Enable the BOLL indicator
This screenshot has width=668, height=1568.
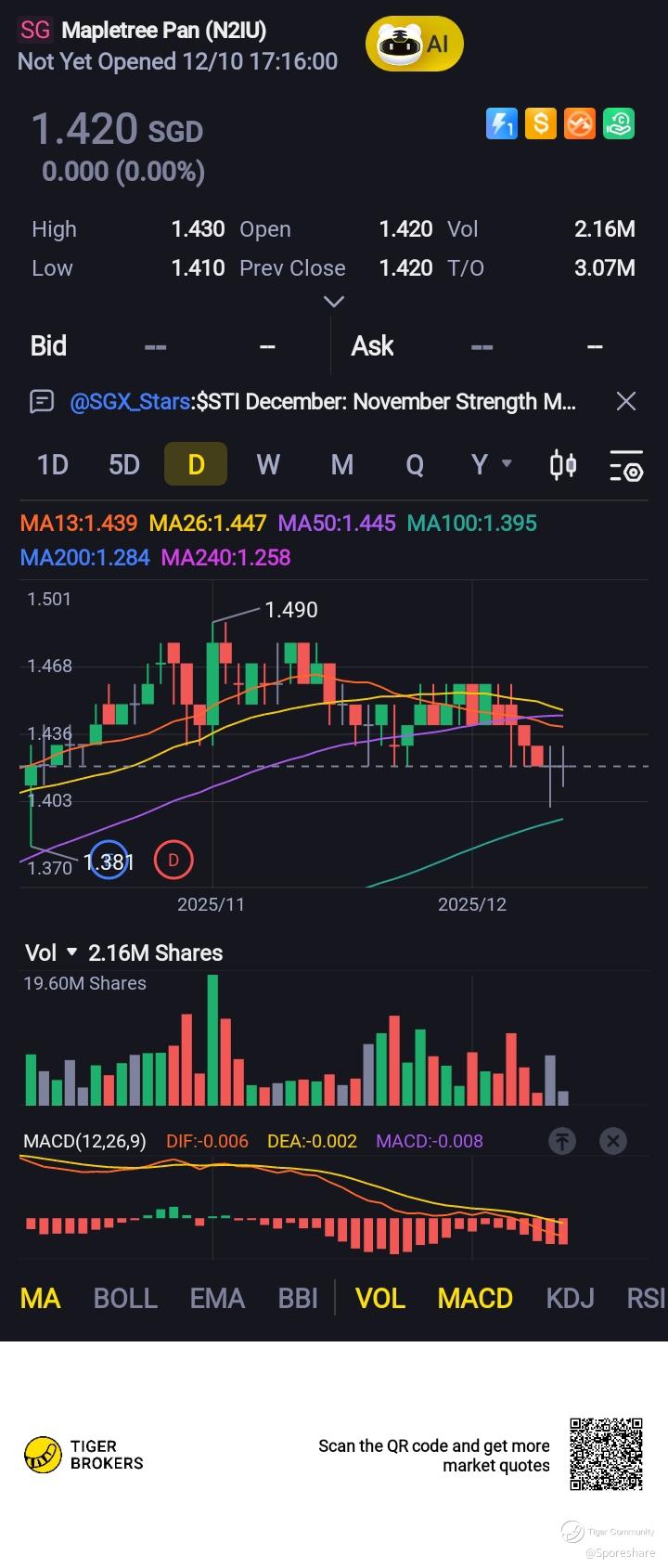coord(125,1298)
